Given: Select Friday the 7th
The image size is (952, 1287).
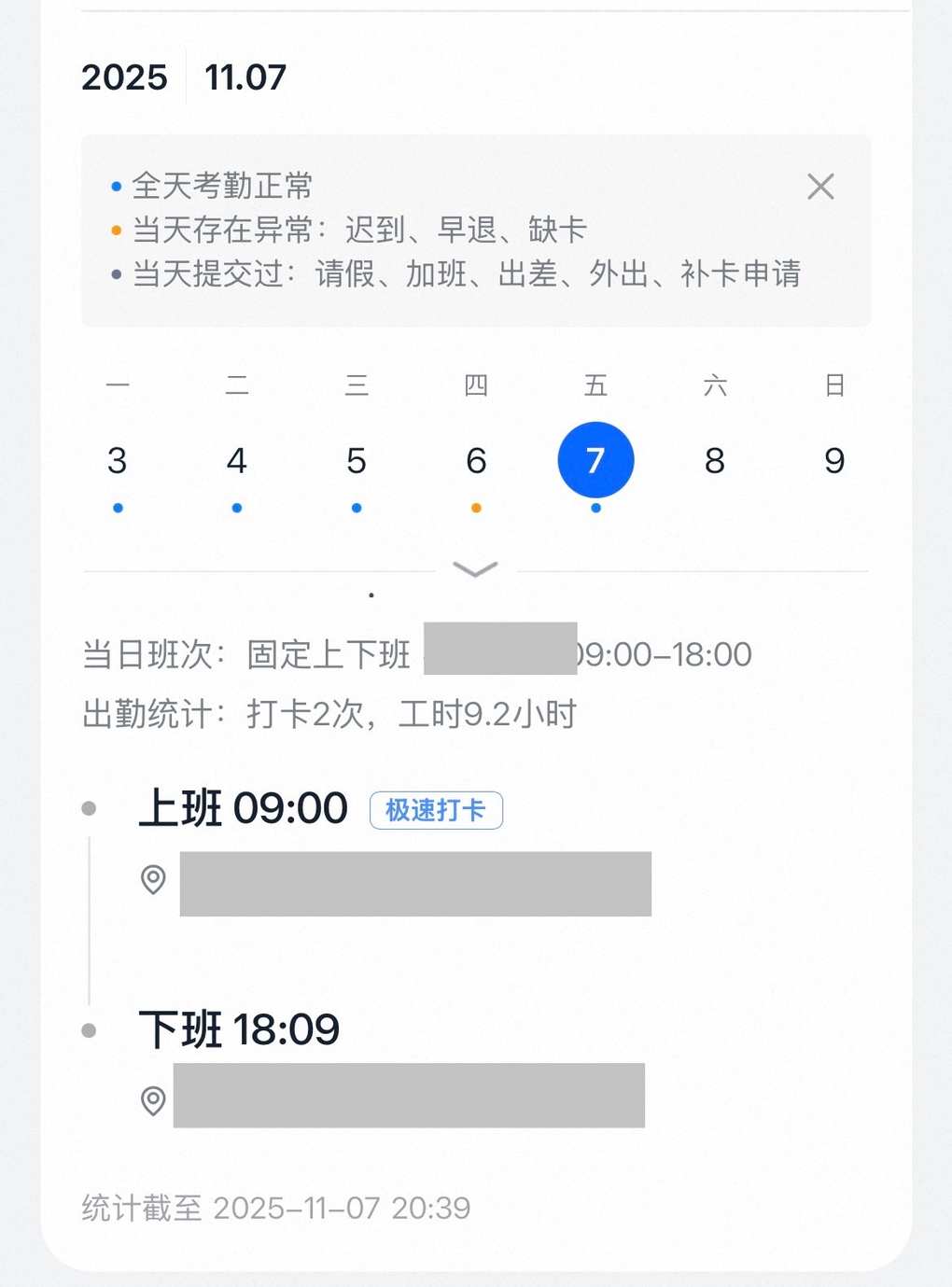Looking at the screenshot, I should pos(595,460).
